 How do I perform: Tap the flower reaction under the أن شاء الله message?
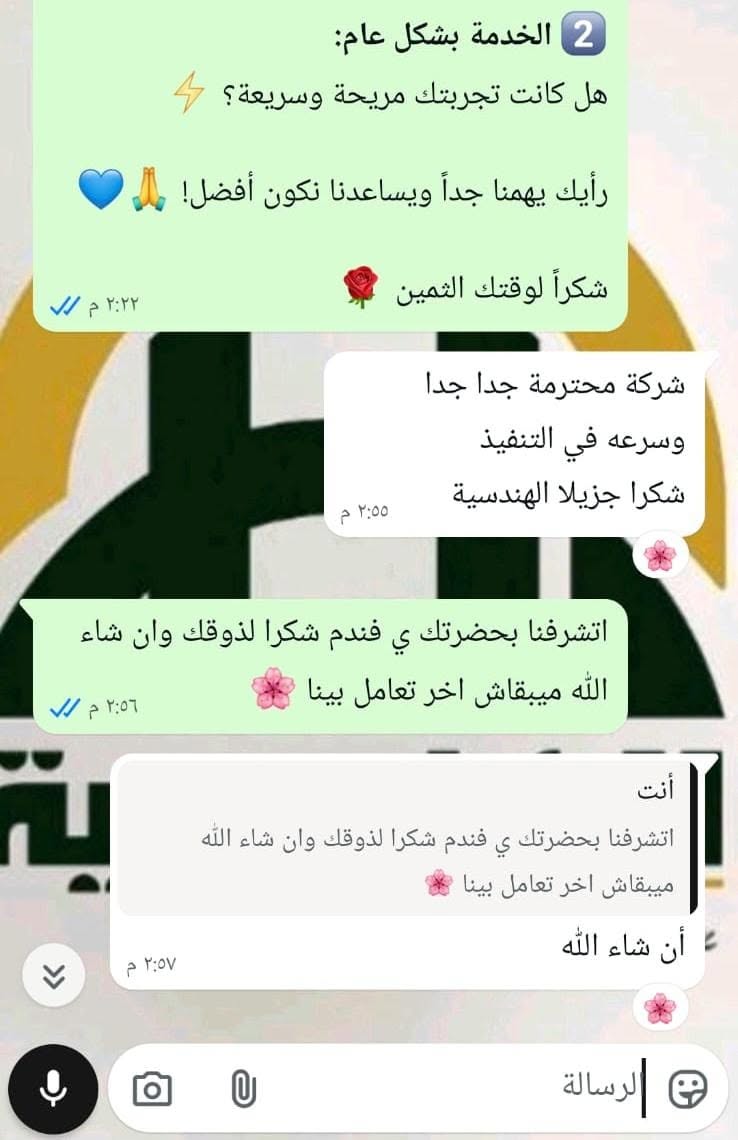pos(660,1008)
